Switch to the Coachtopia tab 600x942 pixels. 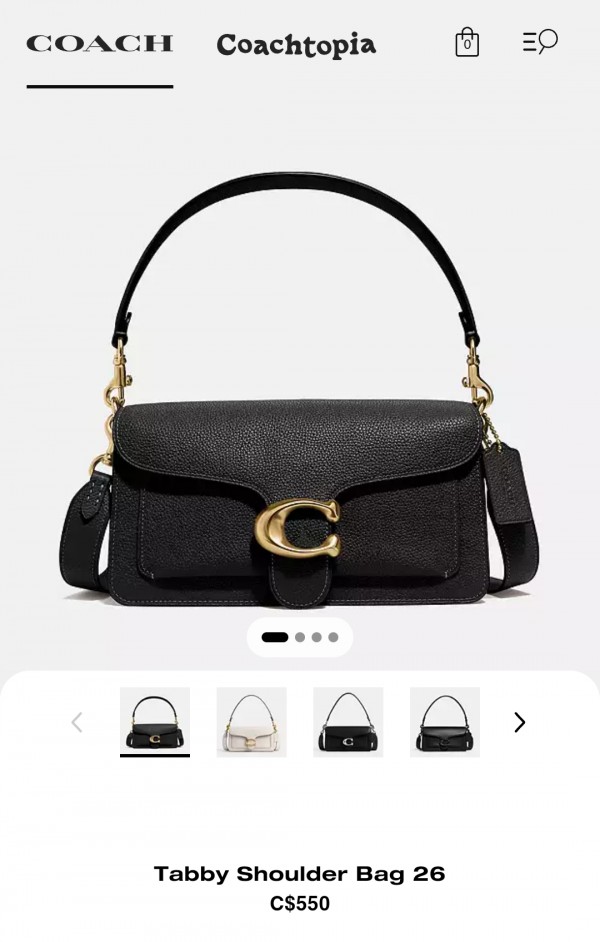(x=296, y=45)
